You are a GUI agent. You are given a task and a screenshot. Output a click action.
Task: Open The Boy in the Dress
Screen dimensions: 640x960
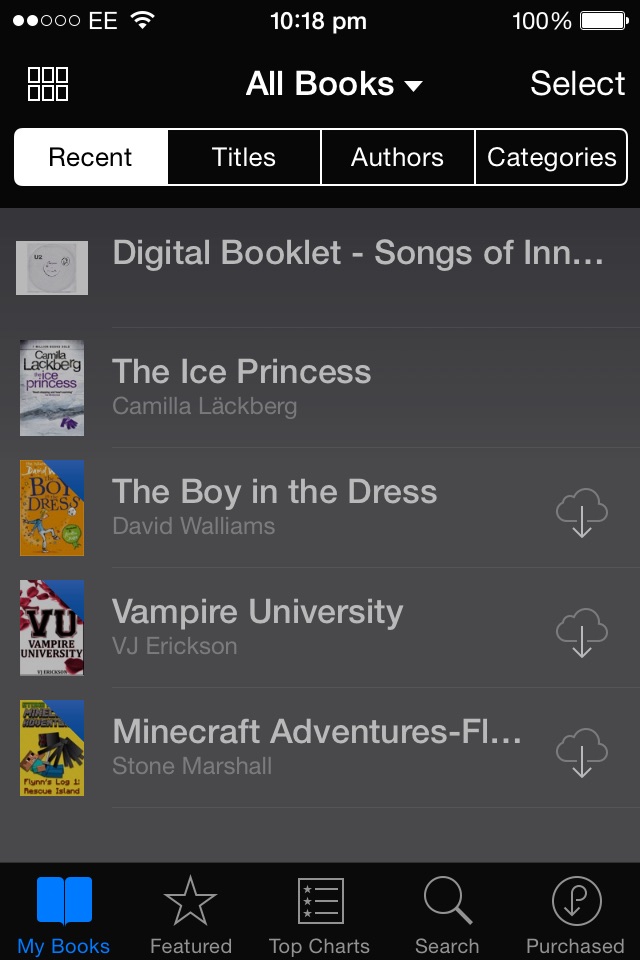(x=275, y=506)
